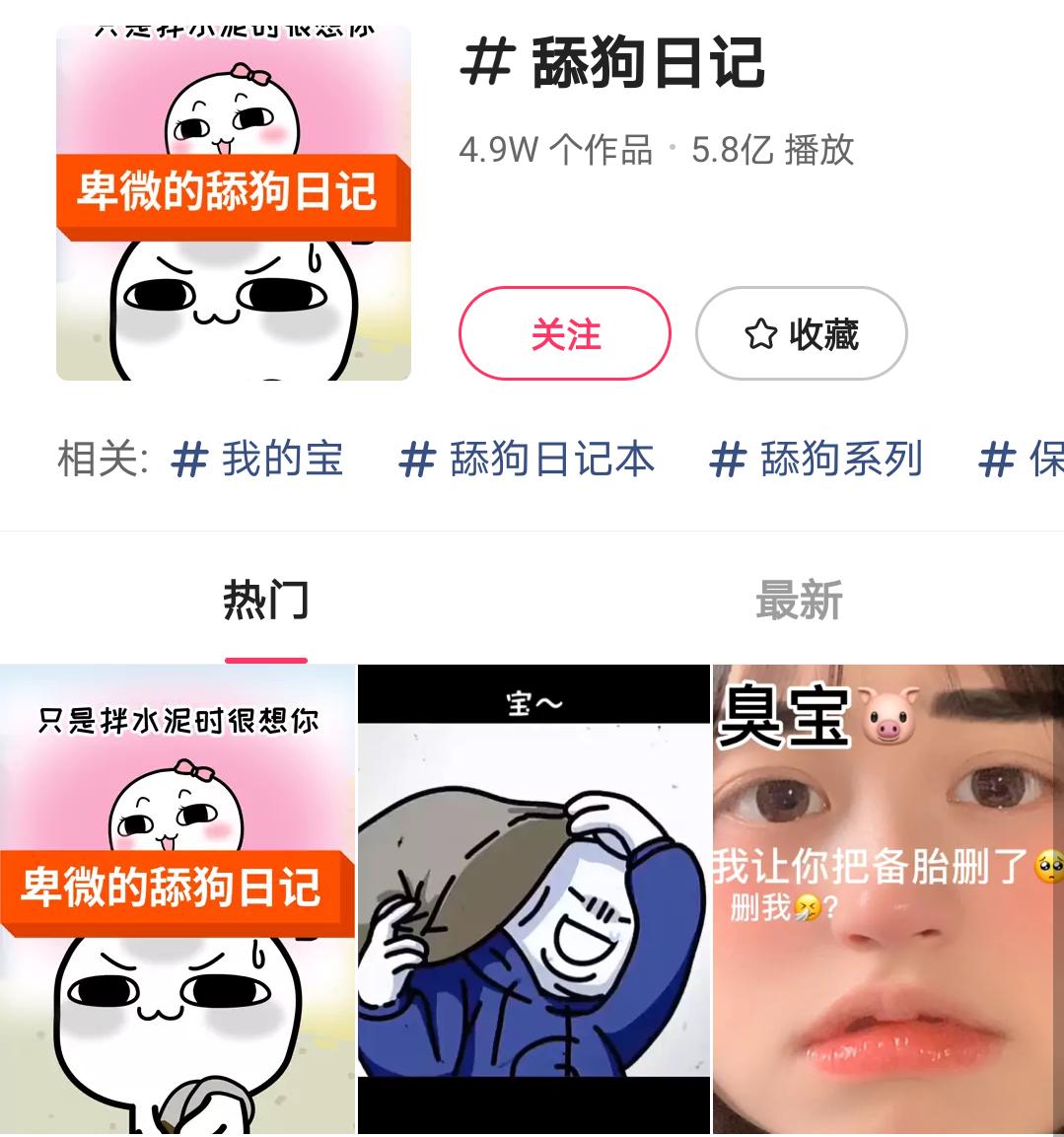
Task: Tap 收藏 to save this hashtag
Action: 801,334
